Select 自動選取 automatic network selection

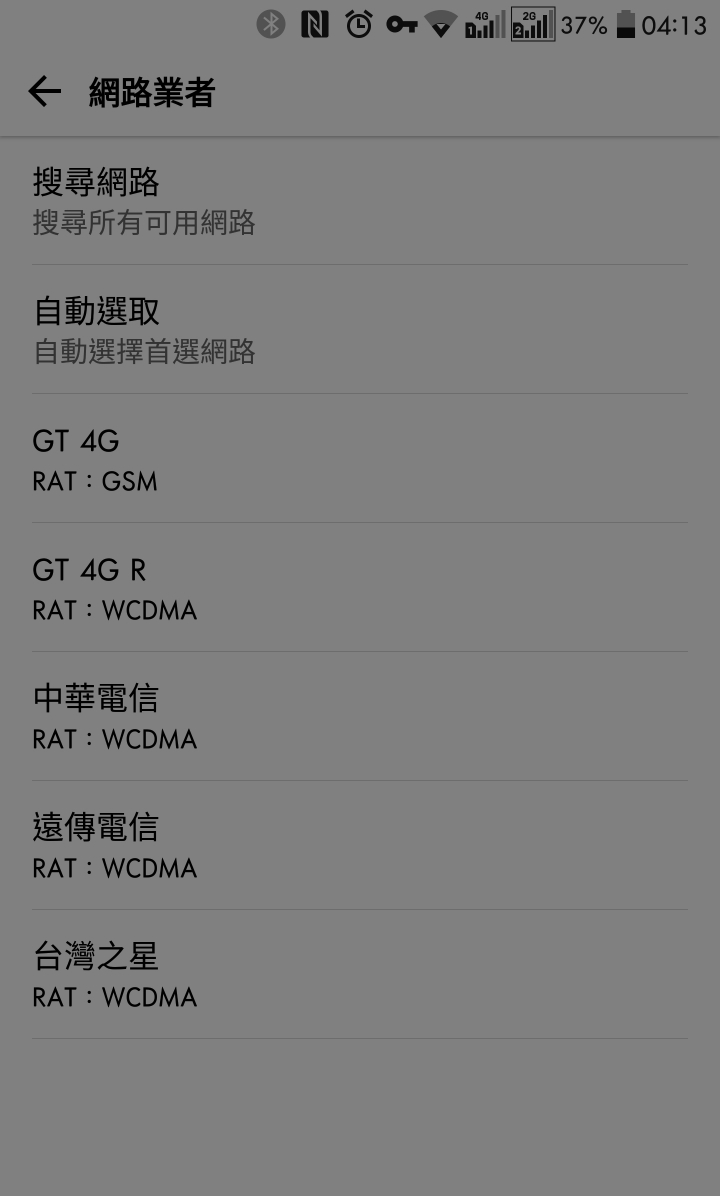[360, 330]
